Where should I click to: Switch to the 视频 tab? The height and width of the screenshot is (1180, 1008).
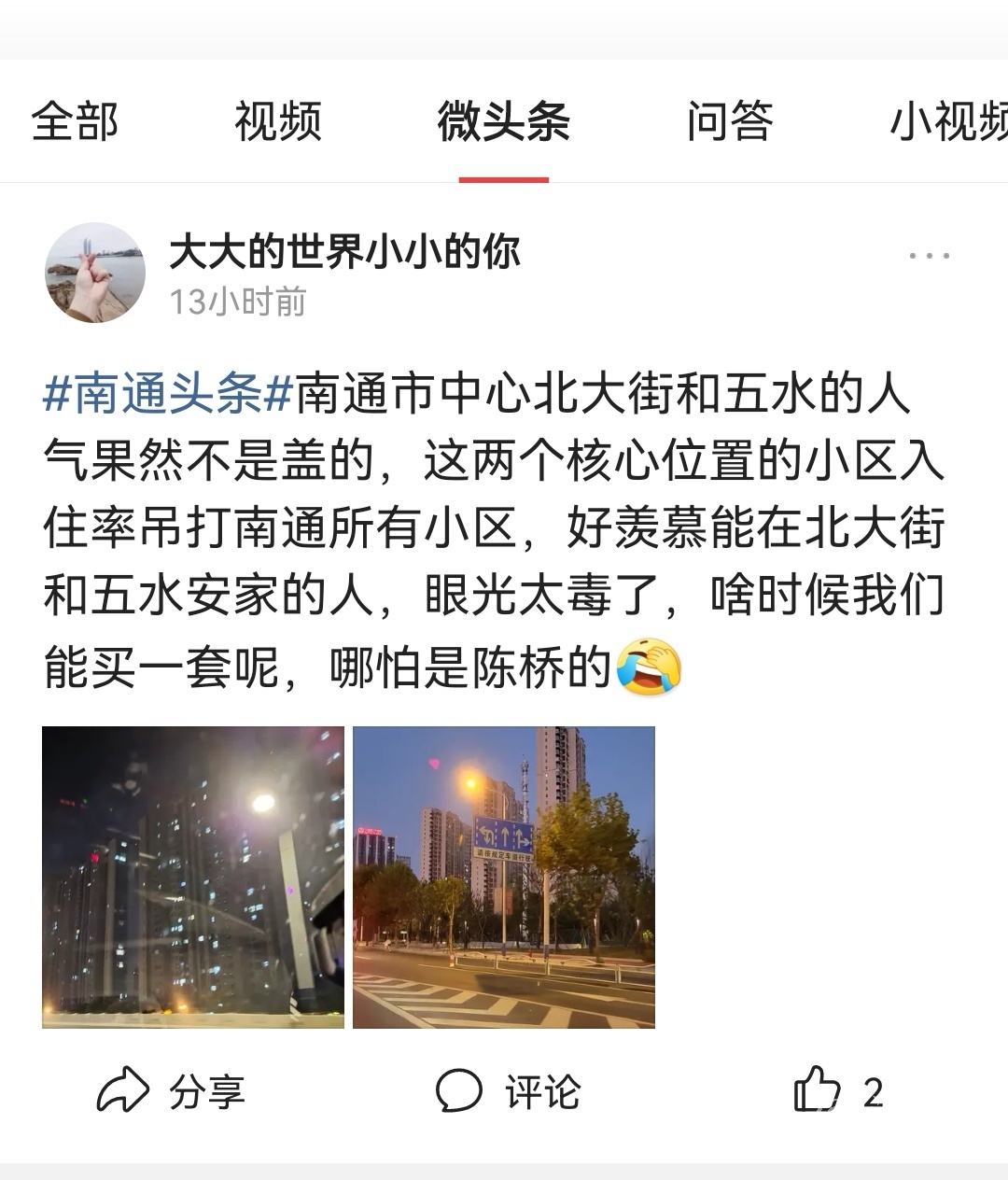pos(278,121)
